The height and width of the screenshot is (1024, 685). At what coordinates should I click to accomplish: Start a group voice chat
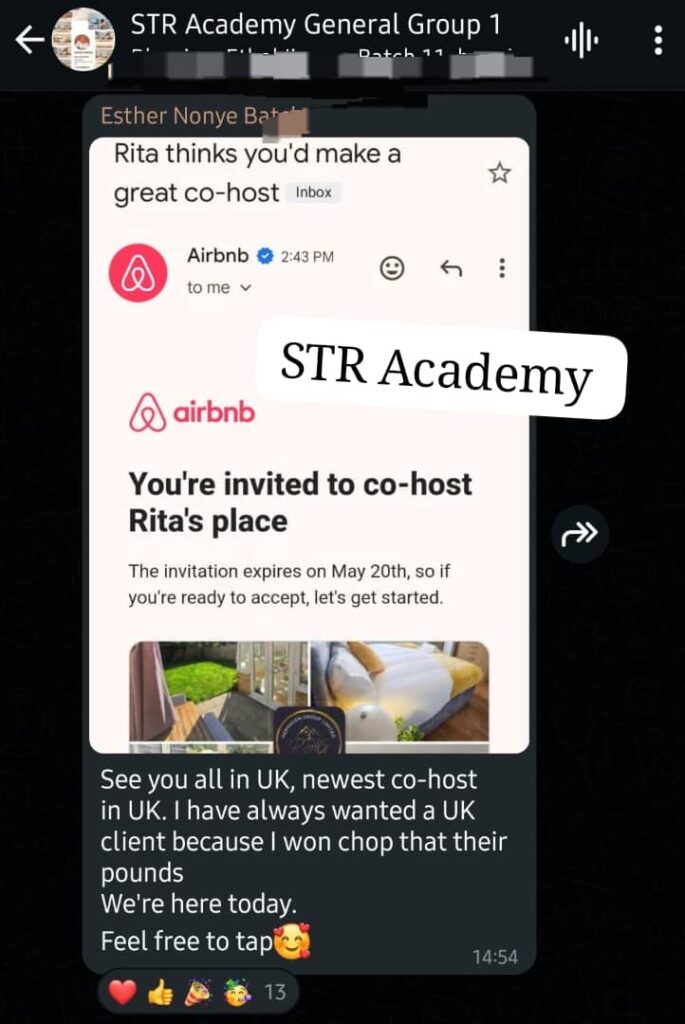(581, 41)
